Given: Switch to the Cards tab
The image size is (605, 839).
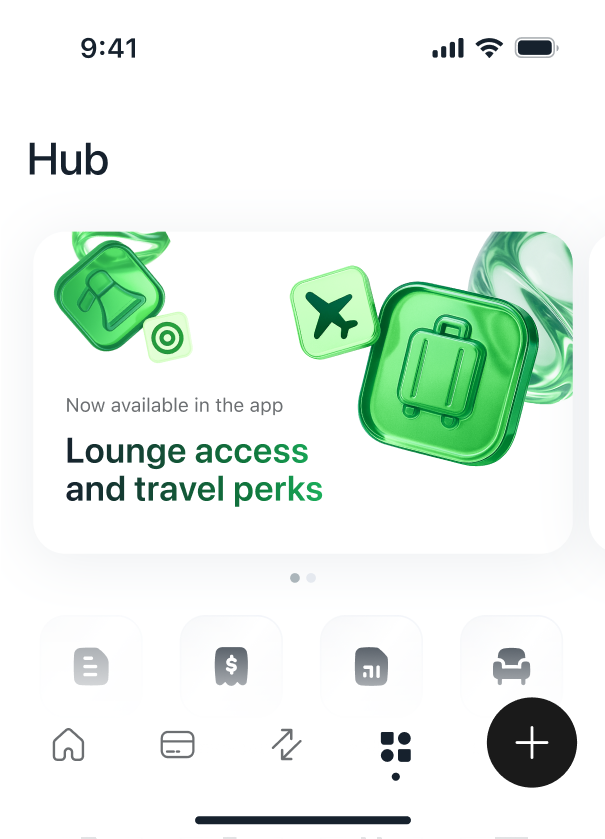Looking at the screenshot, I should [178, 744].
